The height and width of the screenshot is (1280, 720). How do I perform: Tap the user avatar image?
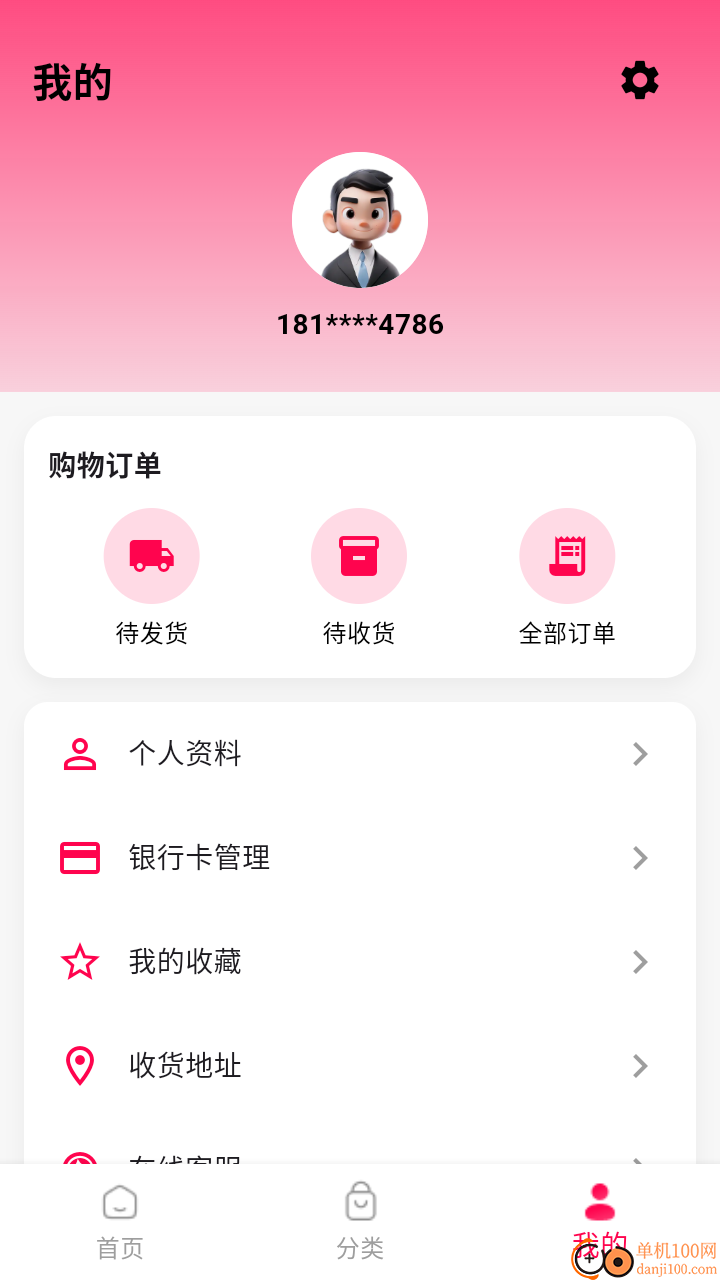(360, 220)
